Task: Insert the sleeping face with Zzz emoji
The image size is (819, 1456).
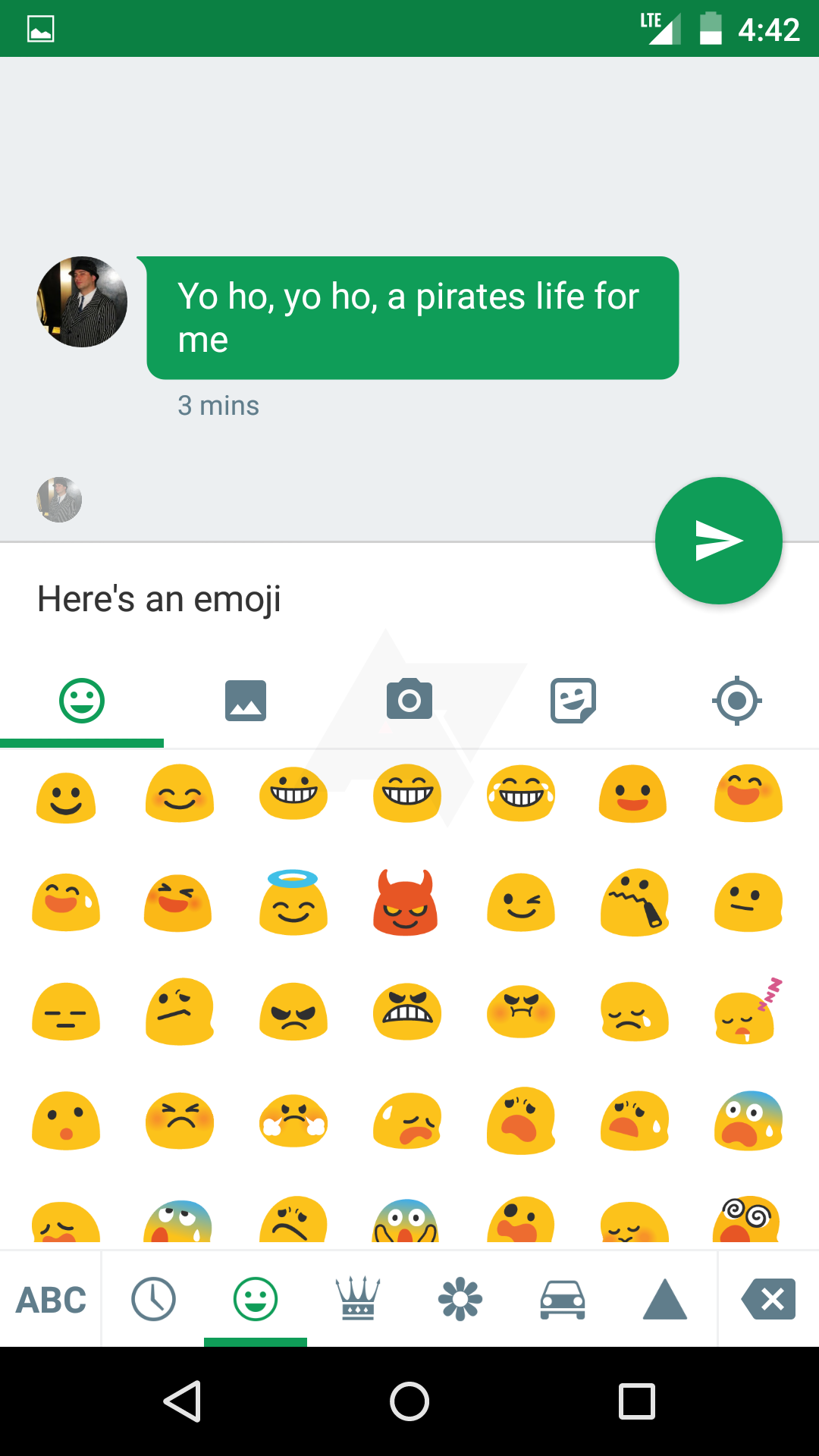Action: pyautogui.click(x=747, y=1012)
